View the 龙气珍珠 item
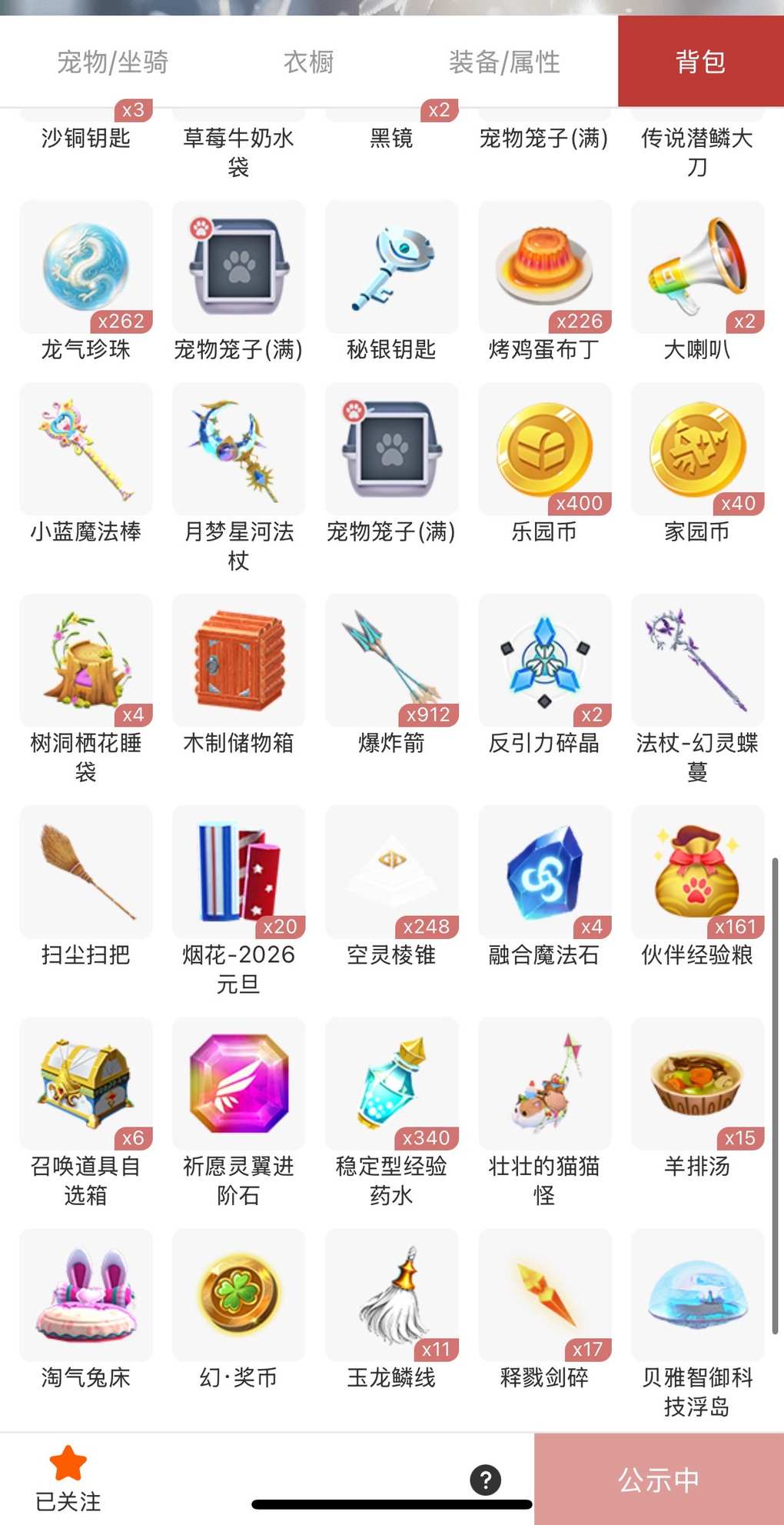This screenshot has height=1525, width=784. pyautogui.click(x=85, y=268)
